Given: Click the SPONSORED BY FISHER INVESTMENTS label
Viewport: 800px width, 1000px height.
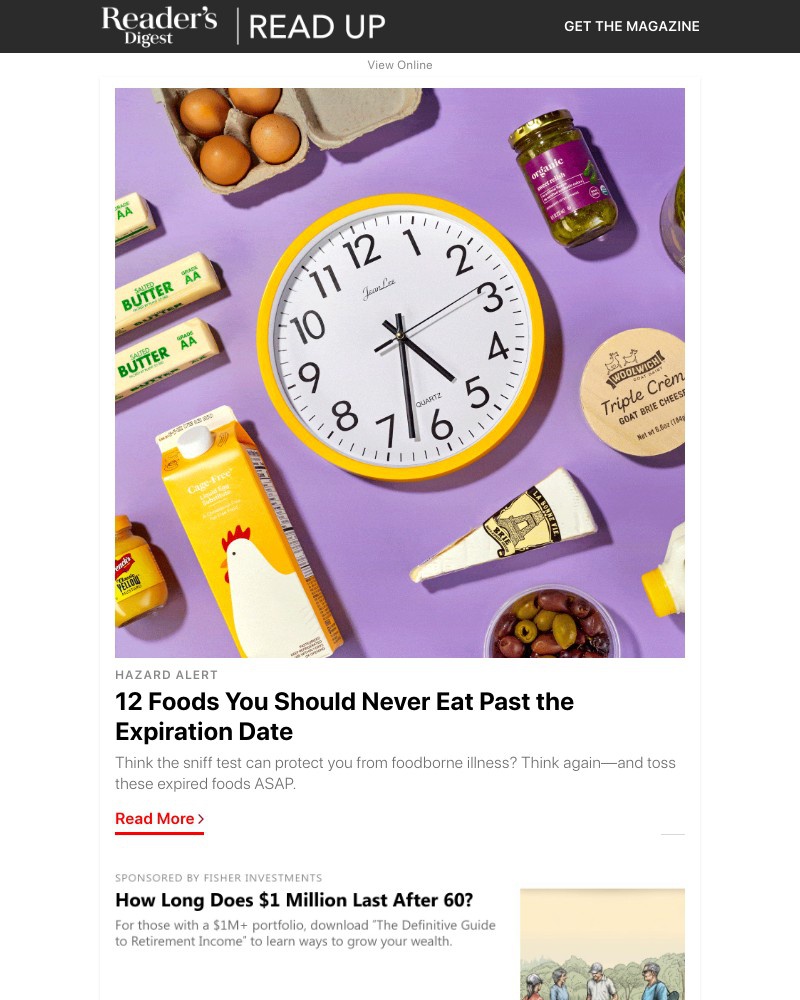Looking at the screenshot, I should pyautogui.click(x=219, y=877).
